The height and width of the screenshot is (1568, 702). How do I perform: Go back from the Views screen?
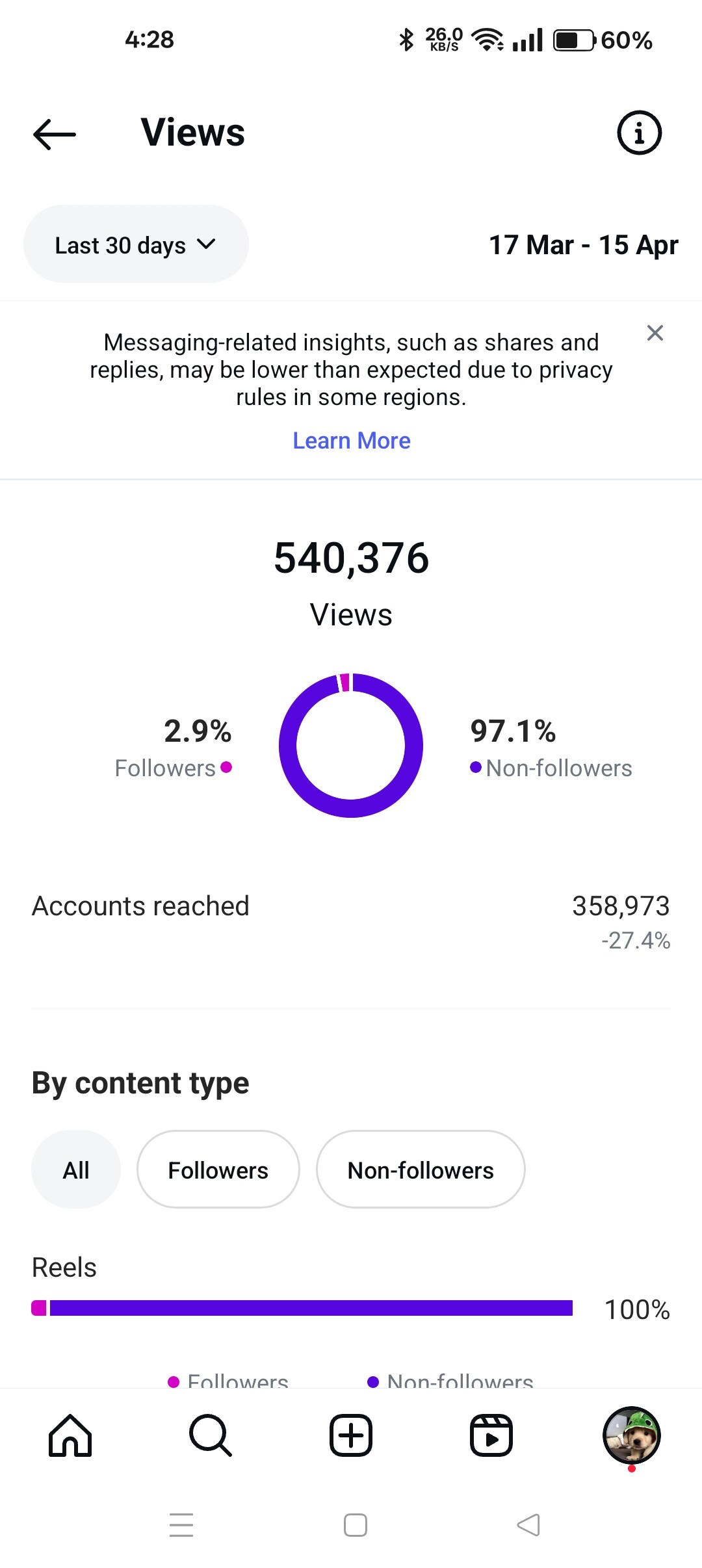pos(55,135)
